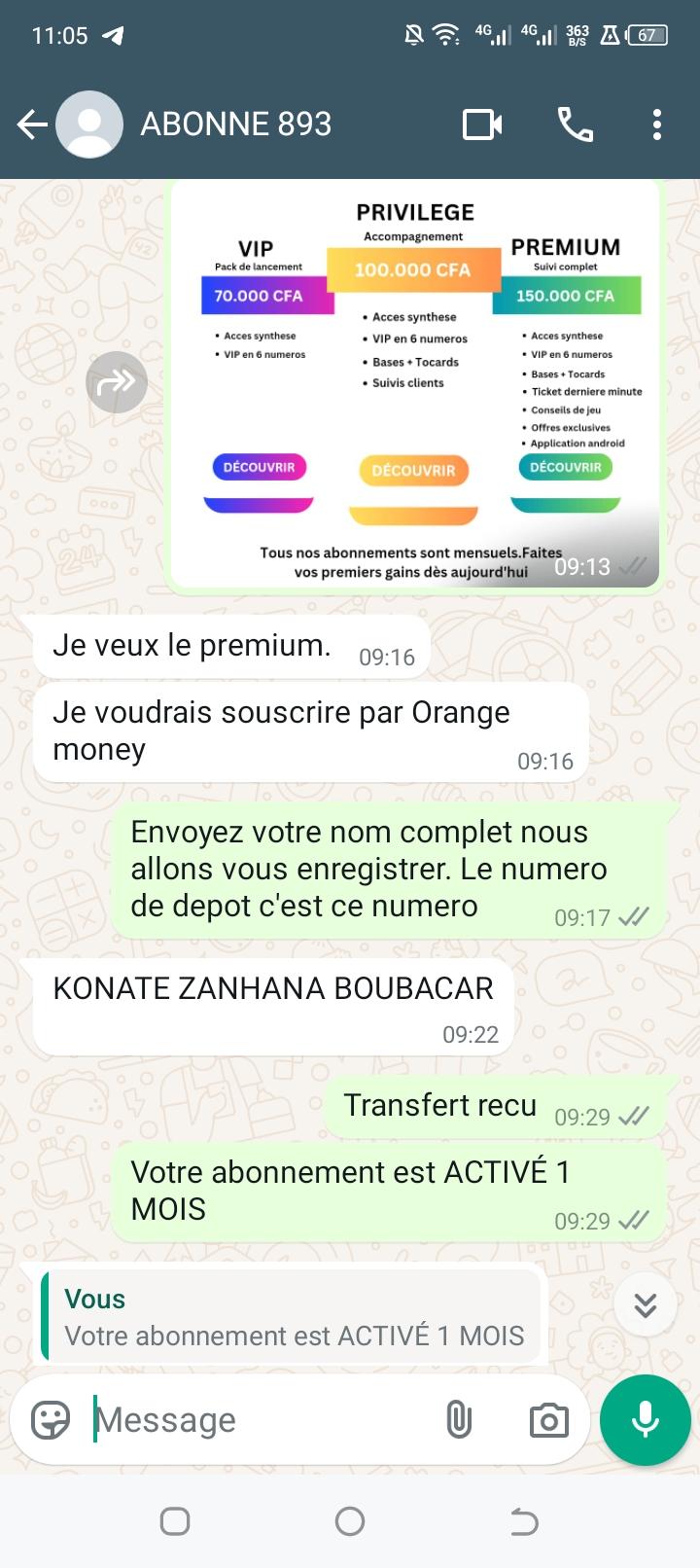
Task: Go back to the chat list
Action: click(x=32, y=125)
